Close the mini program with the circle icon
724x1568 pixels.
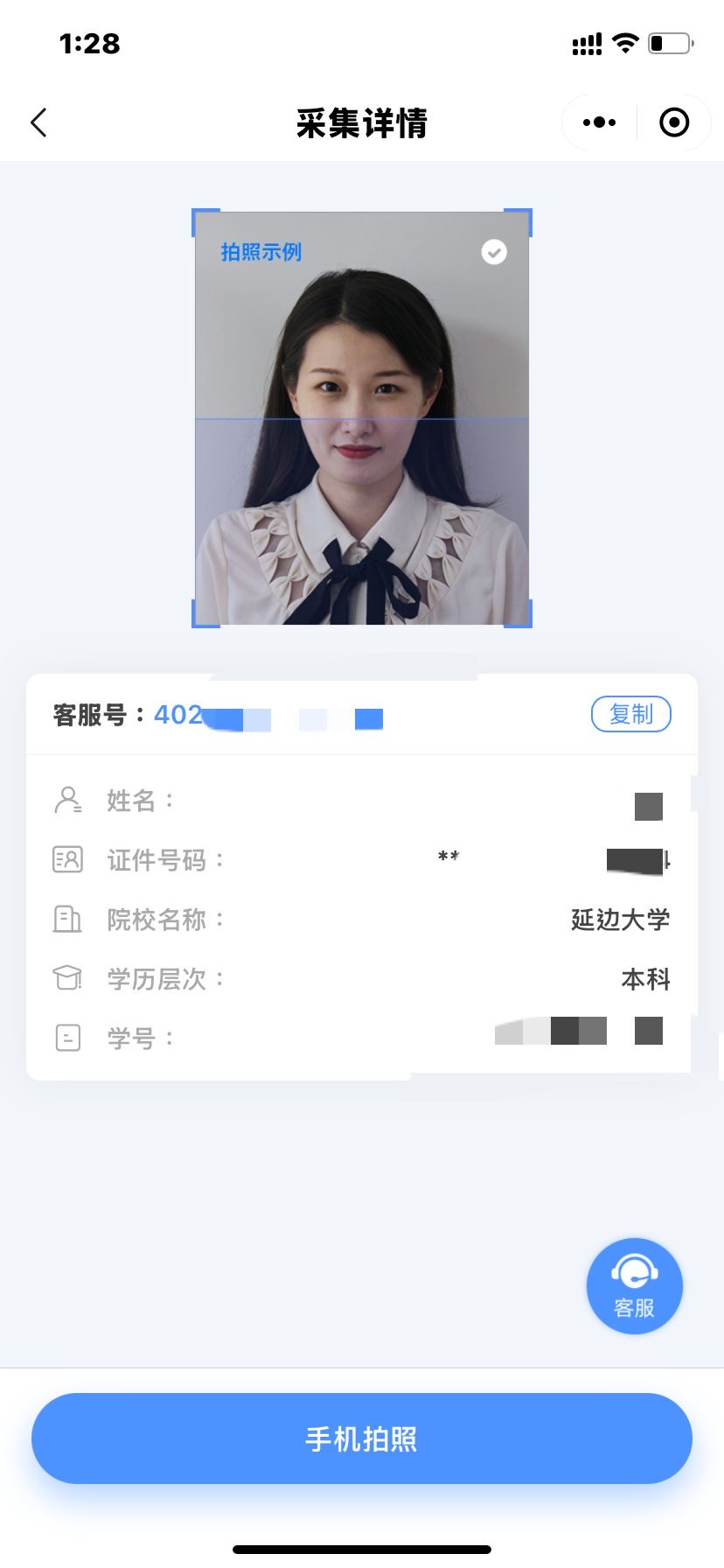click(674, 123)
